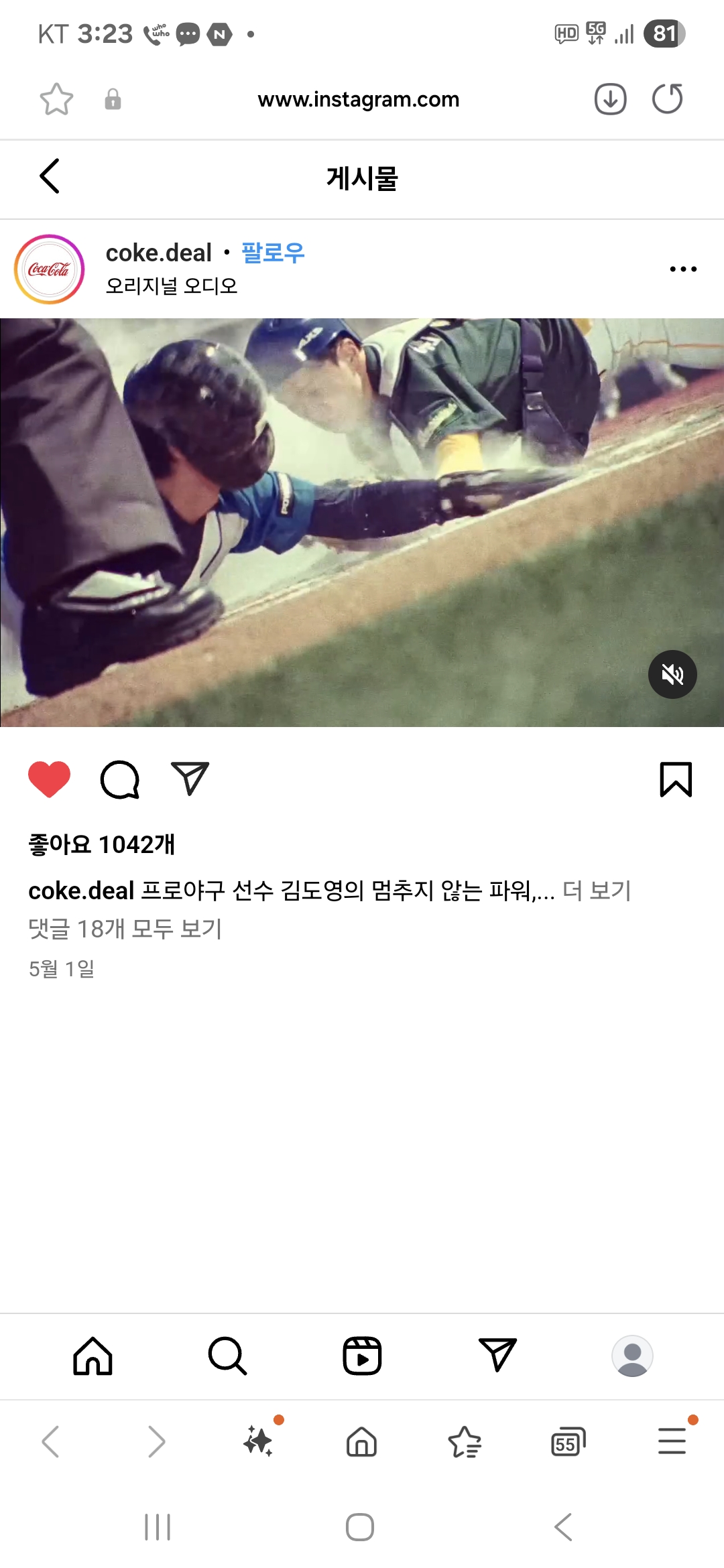724x1568 pixels.
Task: Bookmark the page with the star icon
Action: tap(56, 99)
